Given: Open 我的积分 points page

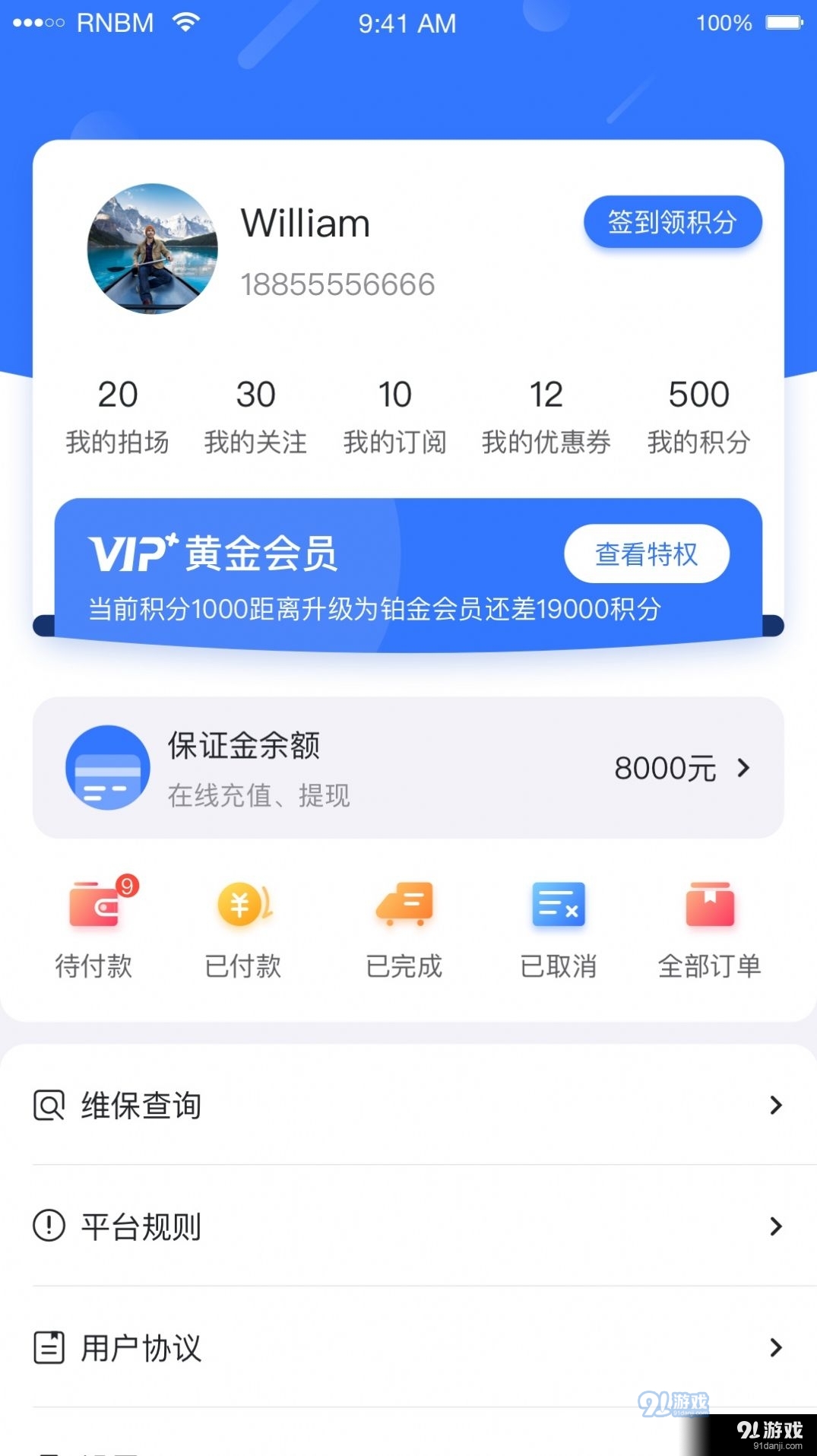Looking at the screenshot, I should tap(699, 414).
